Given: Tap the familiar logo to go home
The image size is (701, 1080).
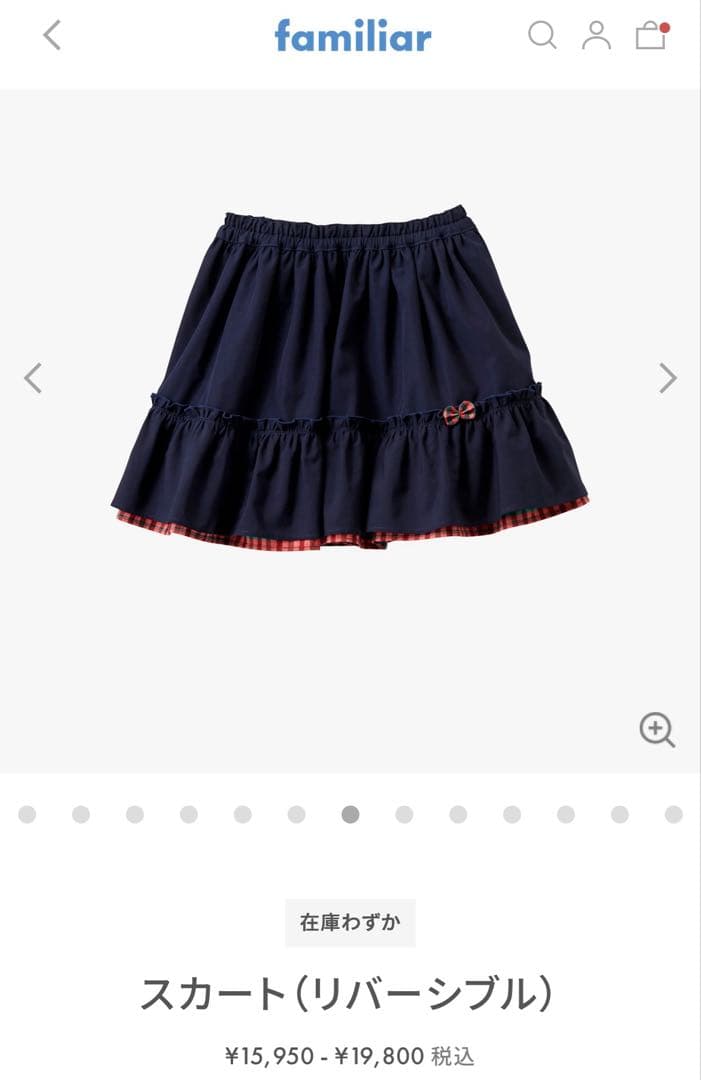Looking at the screenshot, I should click(353, 36).
